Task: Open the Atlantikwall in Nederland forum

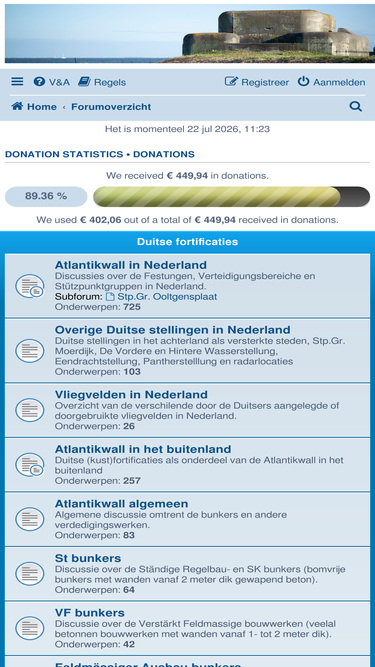Action: (x=131, y=265)
